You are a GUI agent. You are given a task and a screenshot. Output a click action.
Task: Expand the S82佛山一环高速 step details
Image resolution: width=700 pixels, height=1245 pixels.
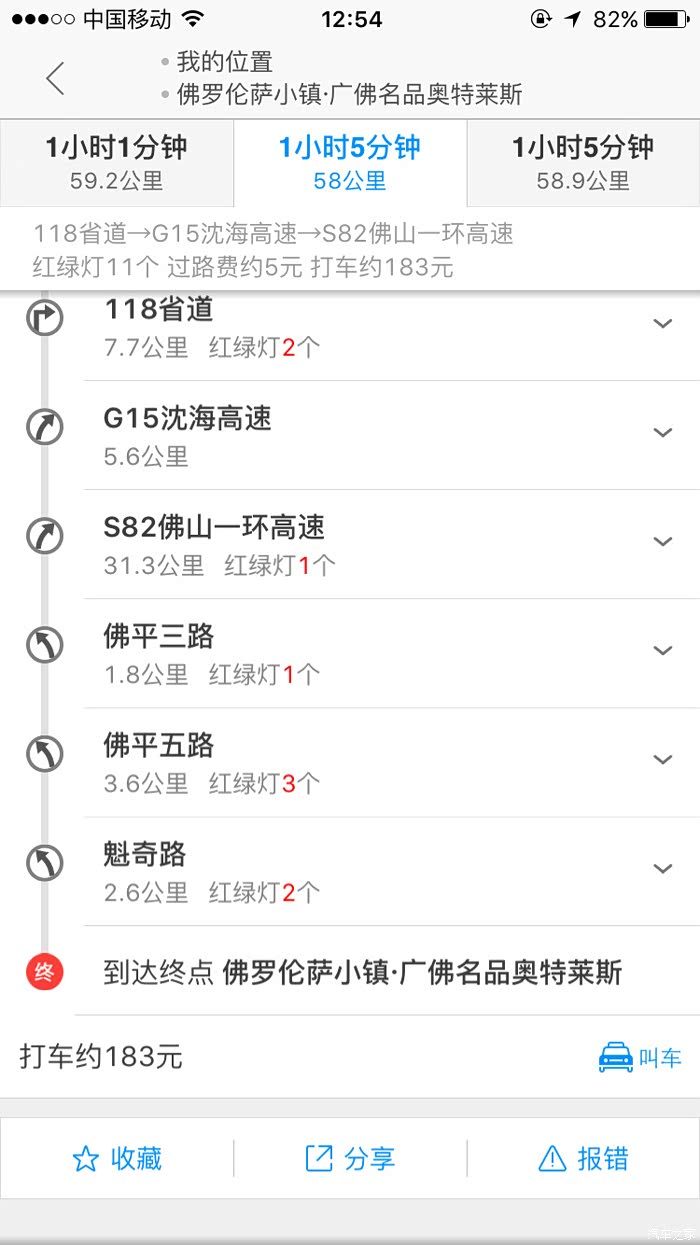(662, 541)
